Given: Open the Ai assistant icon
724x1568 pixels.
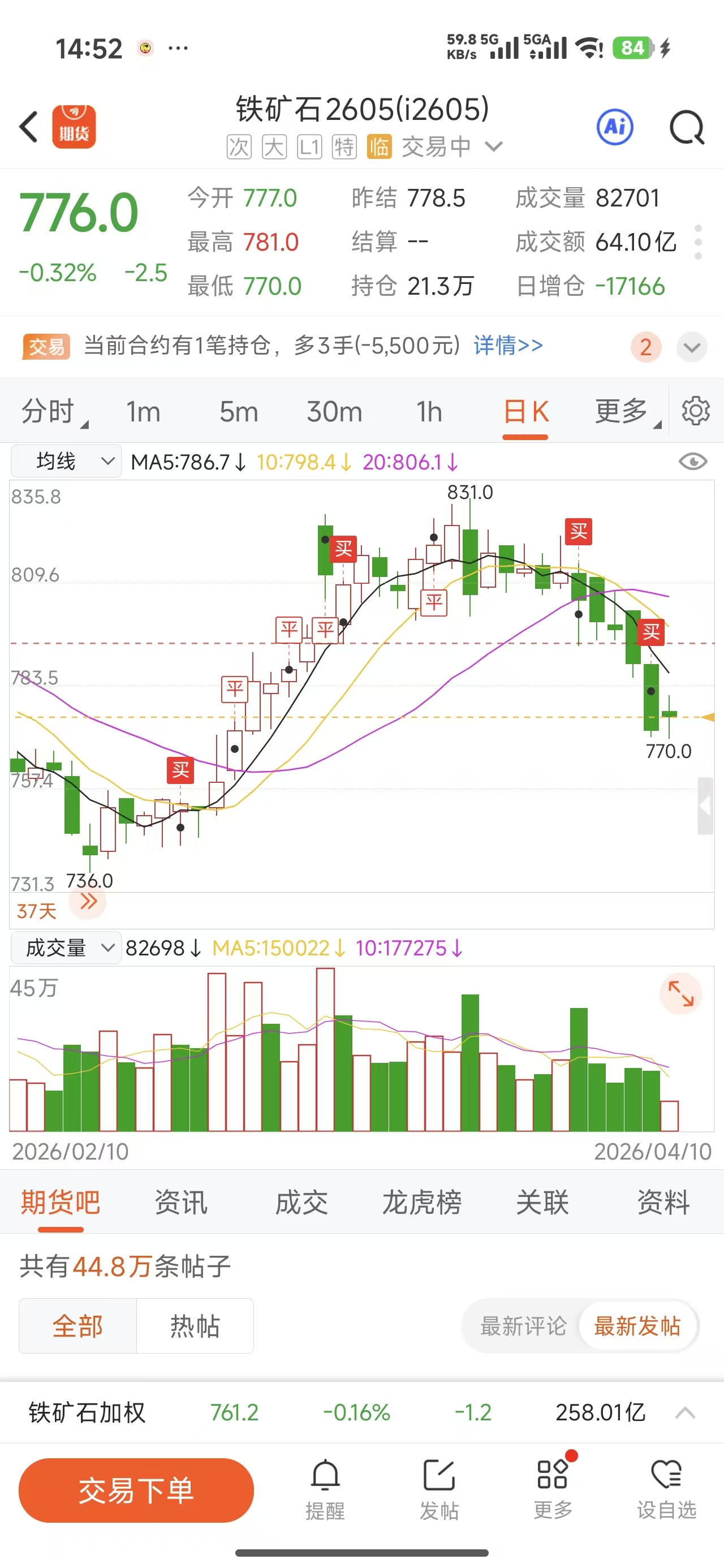Looking at the screenshot, I should [x=614, y=127].
